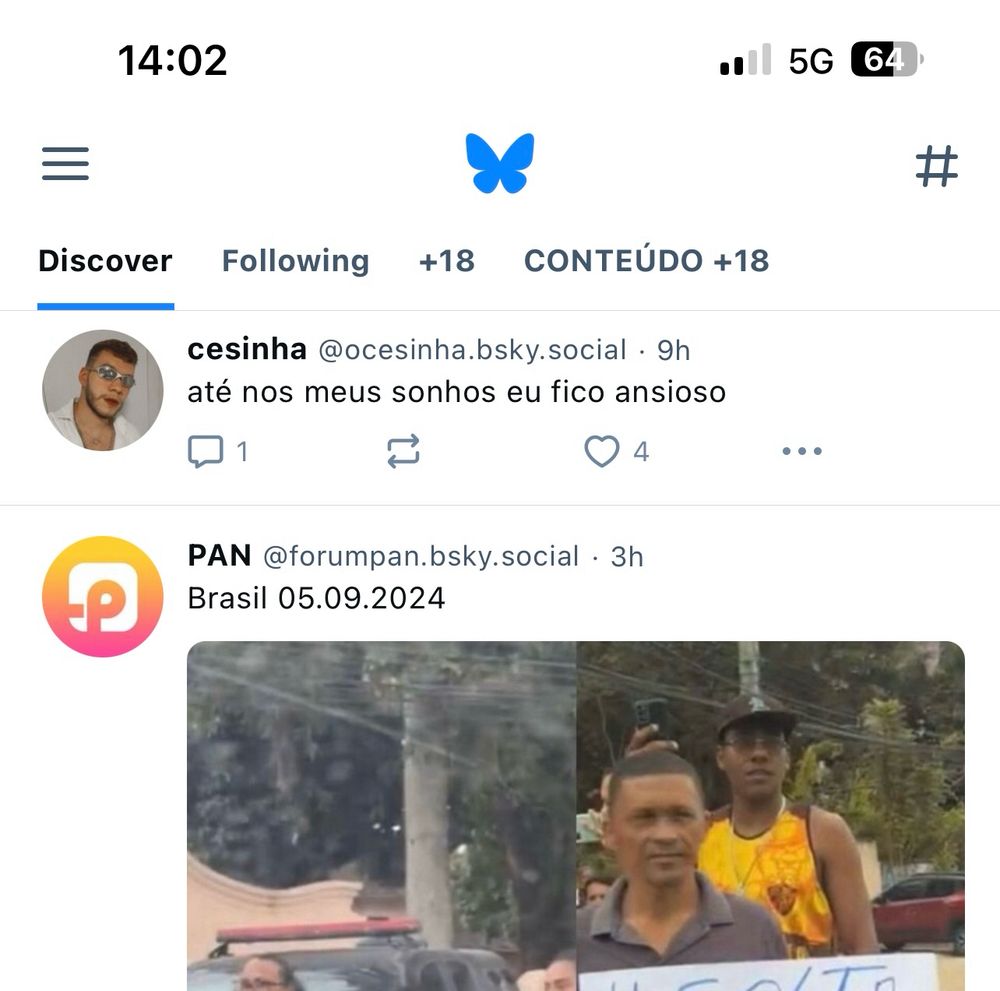Viewport: 1000px width, 991px height.
Task: Open the hamburger drawer menu
Action: [65, 164]
